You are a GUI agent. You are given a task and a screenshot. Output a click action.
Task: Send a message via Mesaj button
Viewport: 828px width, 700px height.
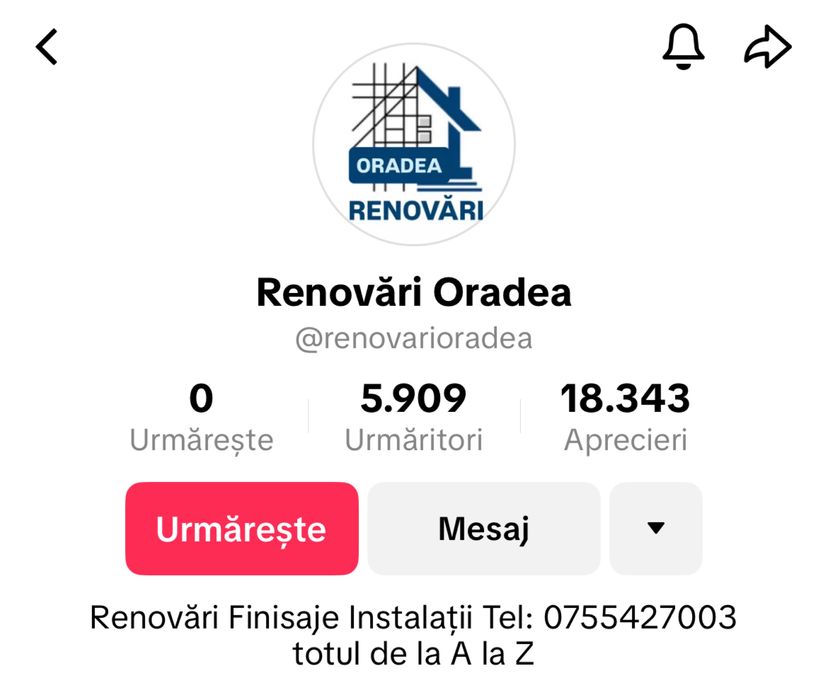pos(483,528)
